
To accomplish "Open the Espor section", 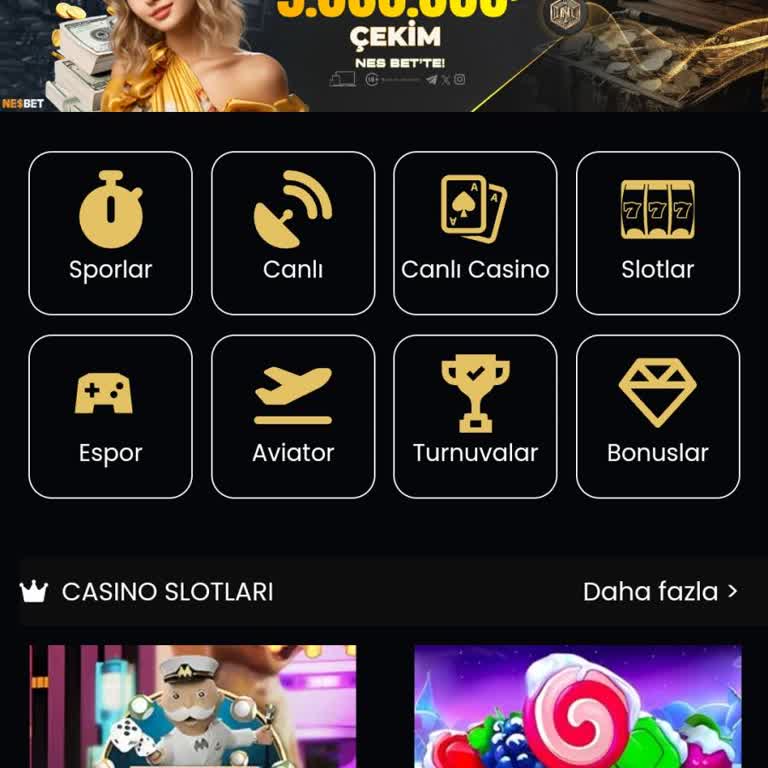I will click(x=110, y=416).
